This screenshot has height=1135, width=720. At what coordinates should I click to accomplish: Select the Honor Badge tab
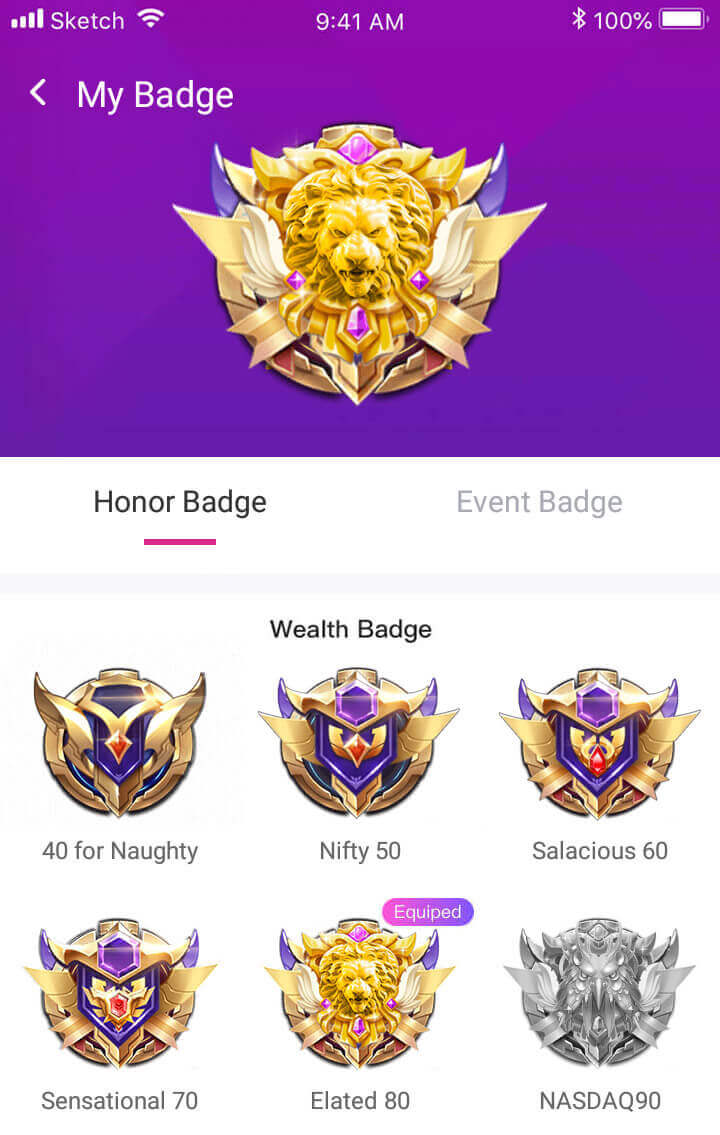click(180, 502)
